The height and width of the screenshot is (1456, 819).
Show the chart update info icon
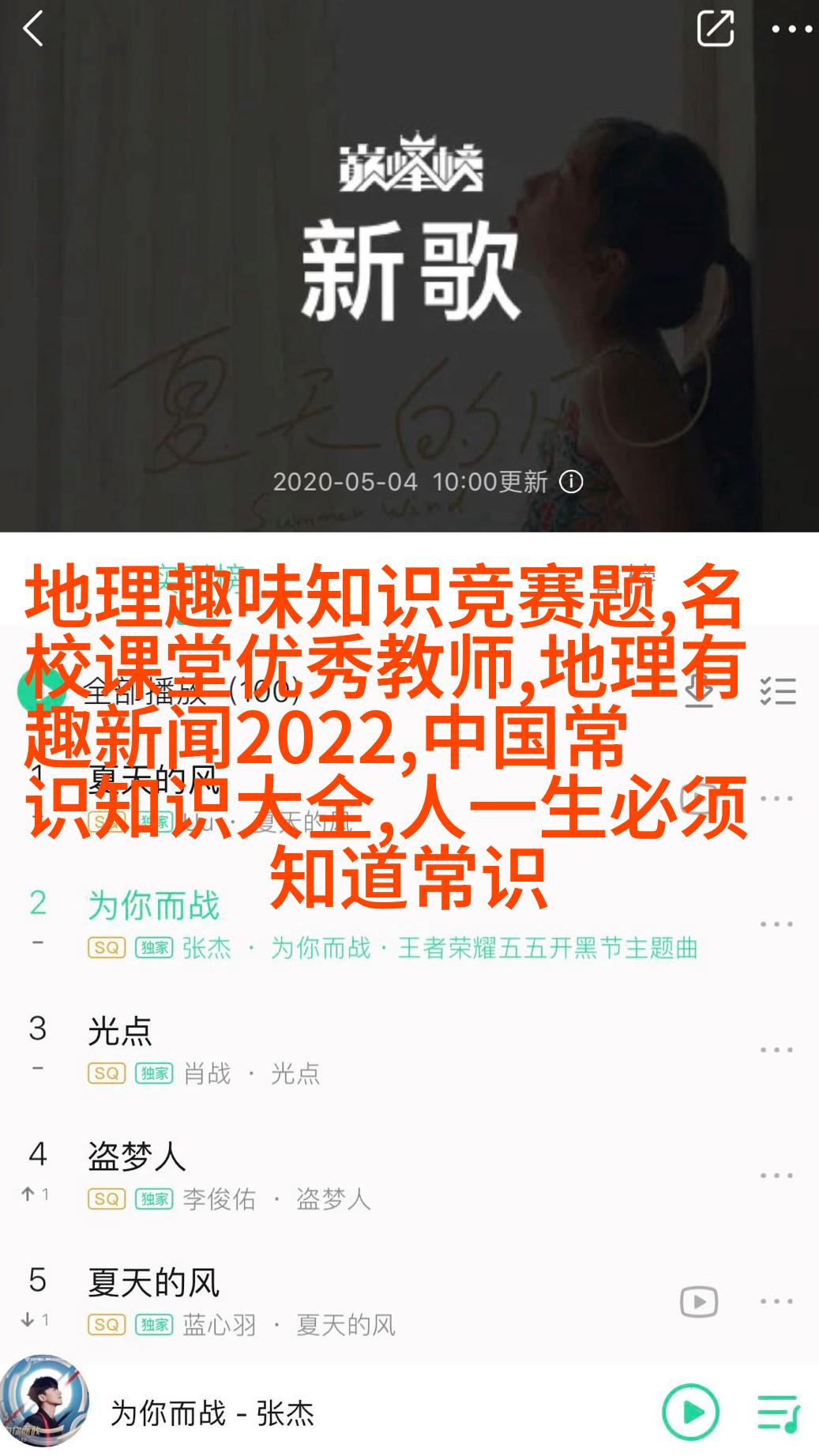point(571,482)
